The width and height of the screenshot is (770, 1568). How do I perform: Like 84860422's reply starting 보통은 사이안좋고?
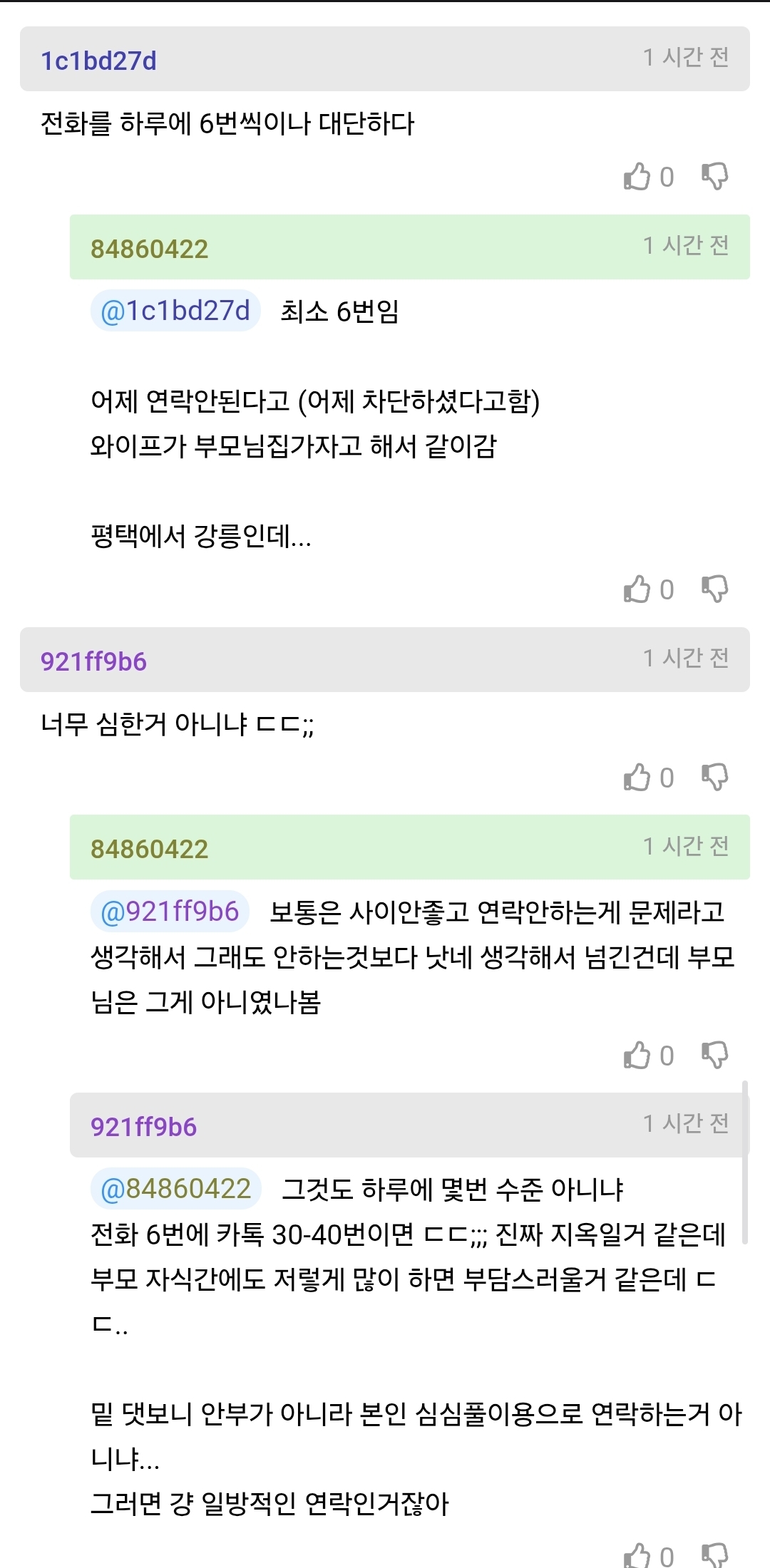(637, 1056)
